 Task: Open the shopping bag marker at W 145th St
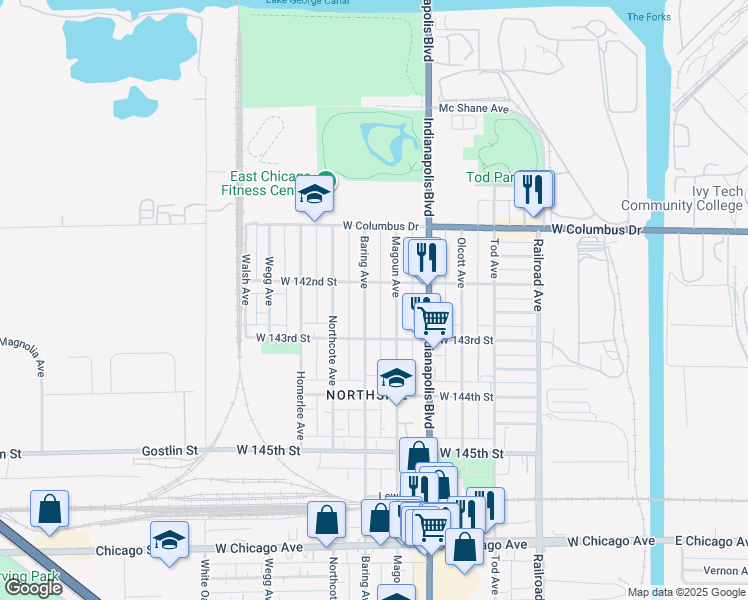(417, 456)
